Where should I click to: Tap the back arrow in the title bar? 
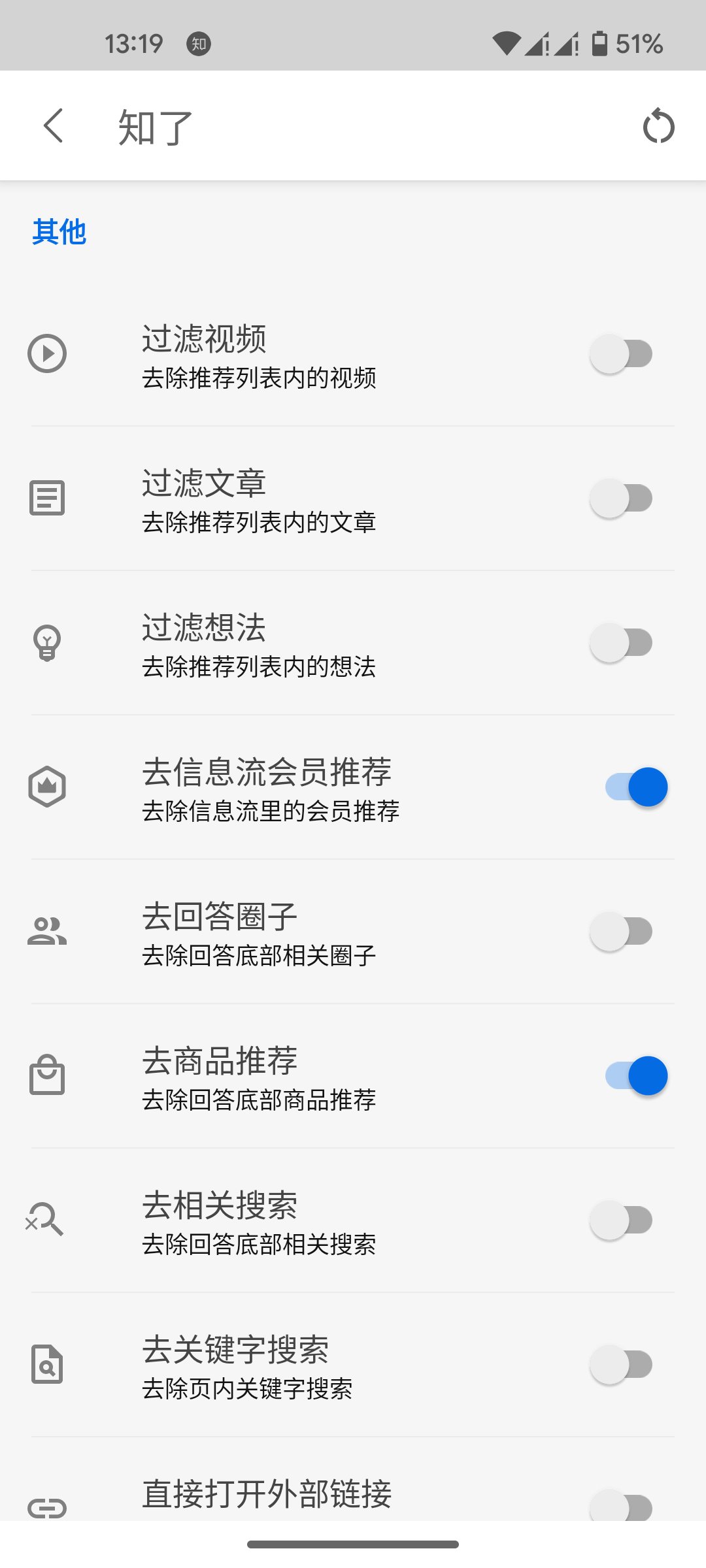(54, 126)
